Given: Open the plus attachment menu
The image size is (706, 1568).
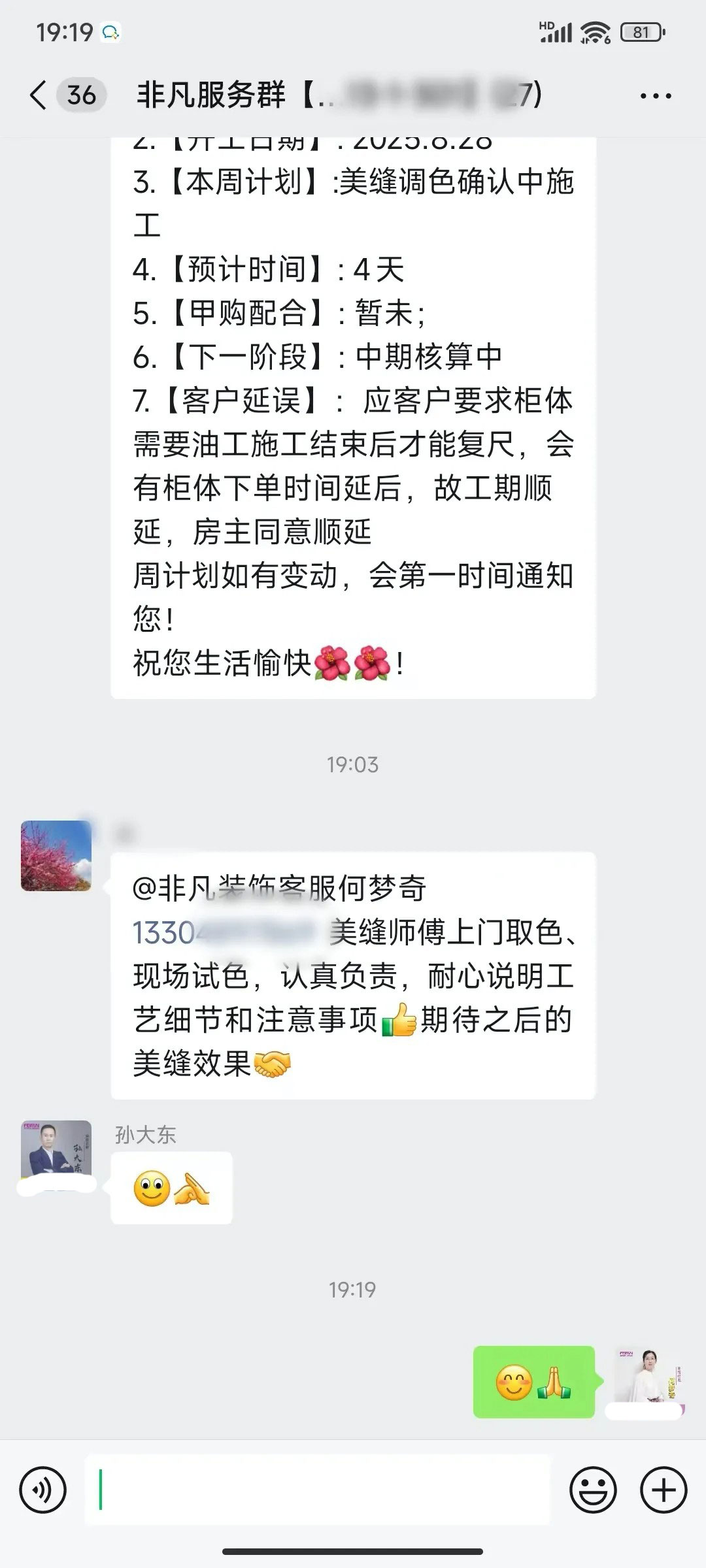Looking at the screenshot, I should tap(664, 1490).
